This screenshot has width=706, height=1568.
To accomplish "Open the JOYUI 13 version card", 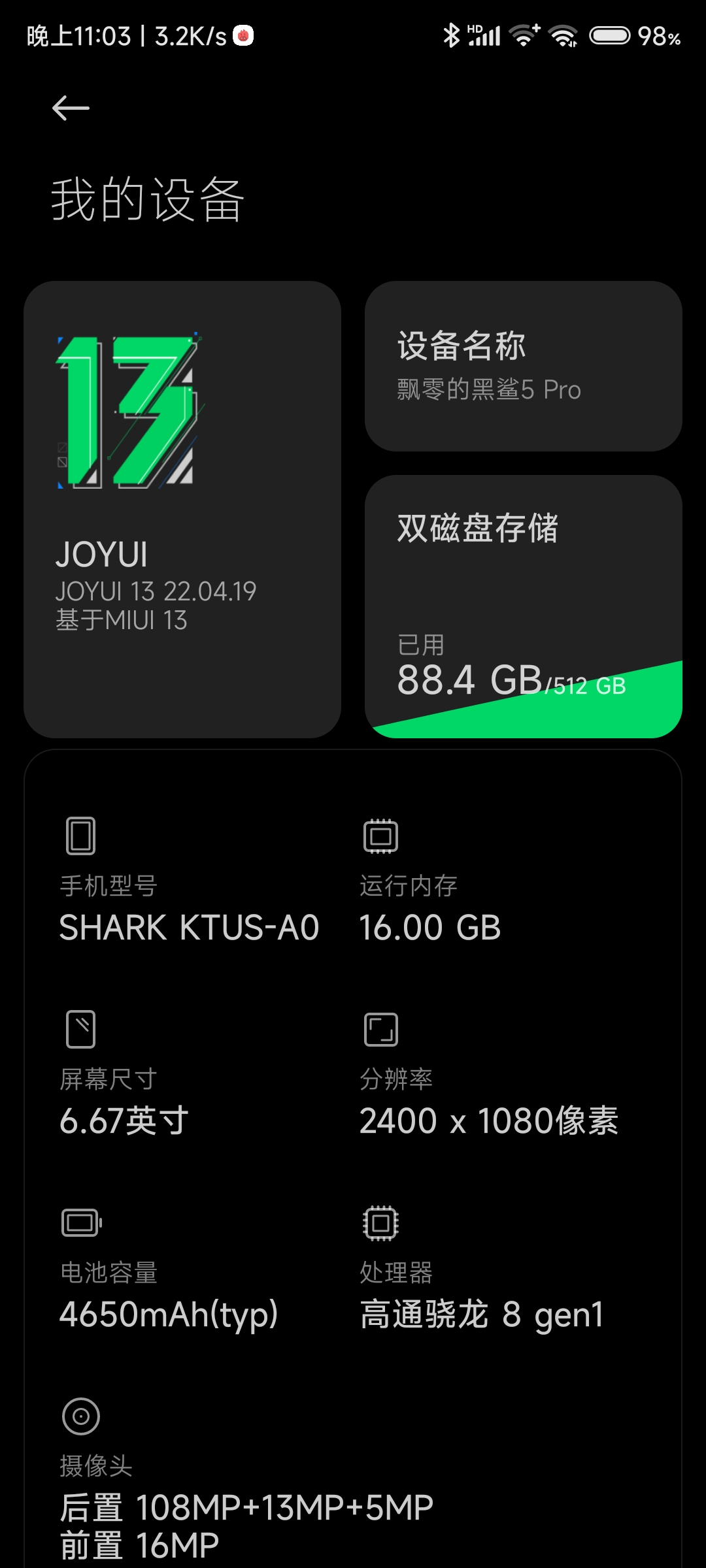I will pos(182,510).
